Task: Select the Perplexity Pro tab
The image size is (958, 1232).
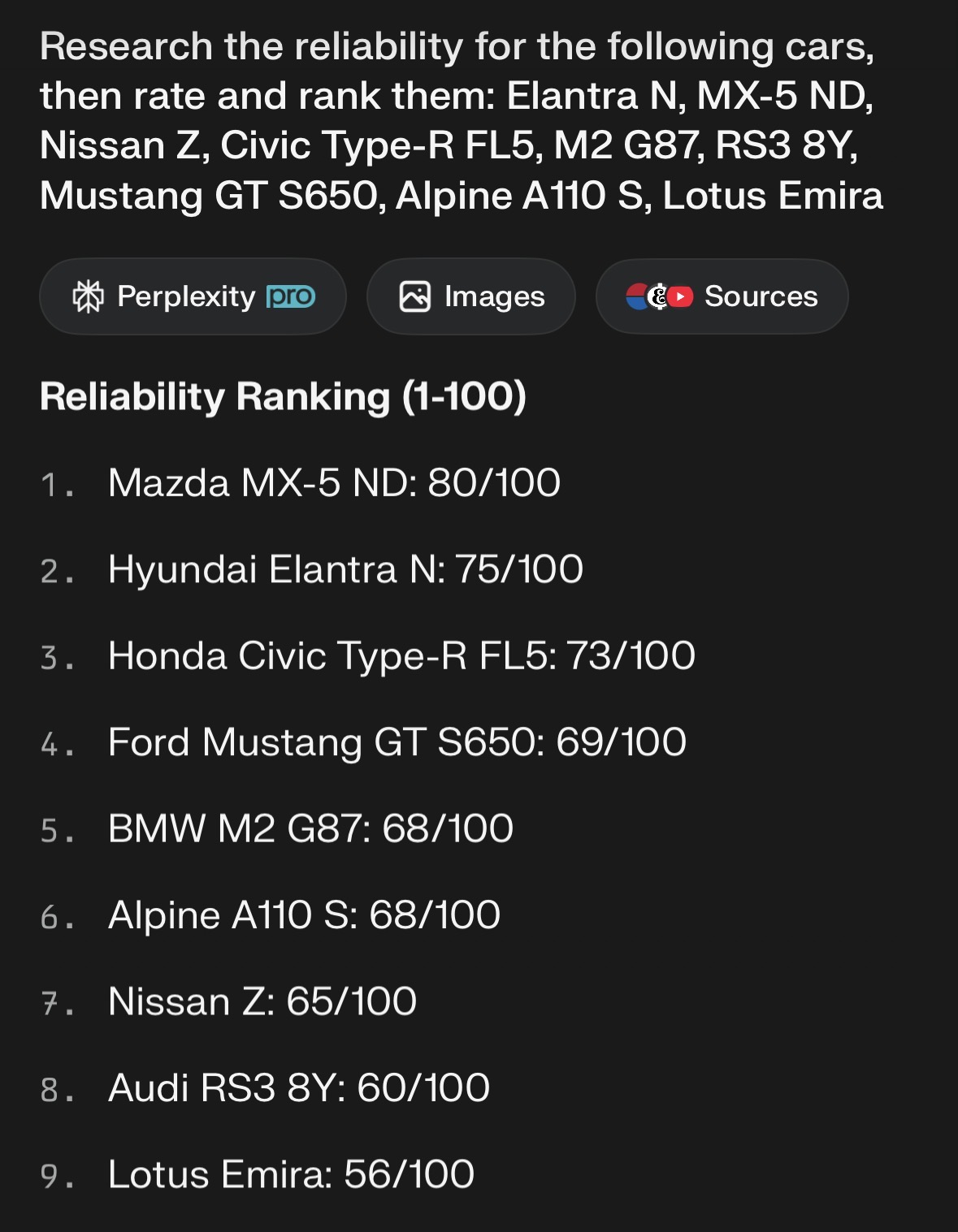Action: 193,296
